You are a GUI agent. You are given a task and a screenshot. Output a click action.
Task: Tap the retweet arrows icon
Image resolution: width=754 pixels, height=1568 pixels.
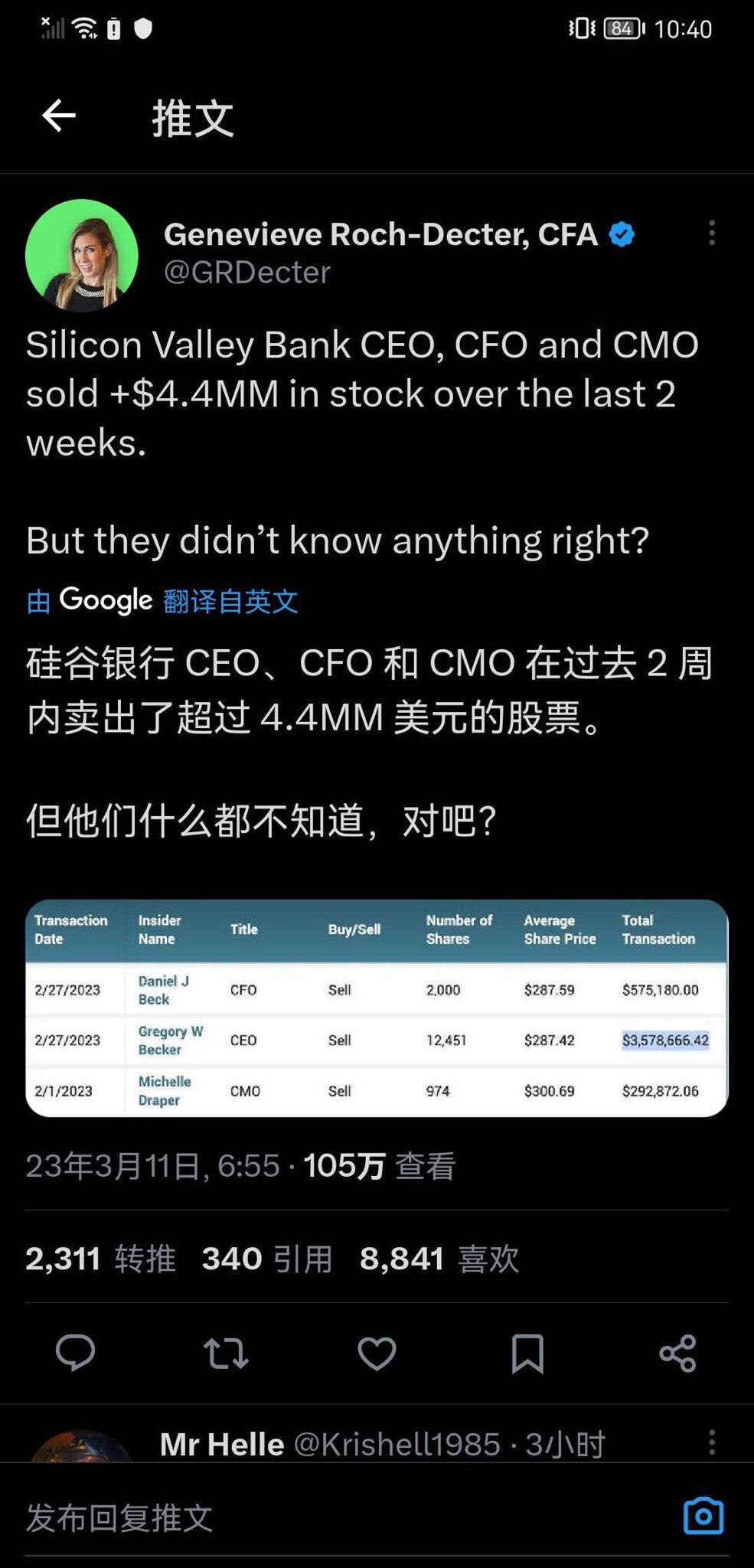coord(226,1355)
